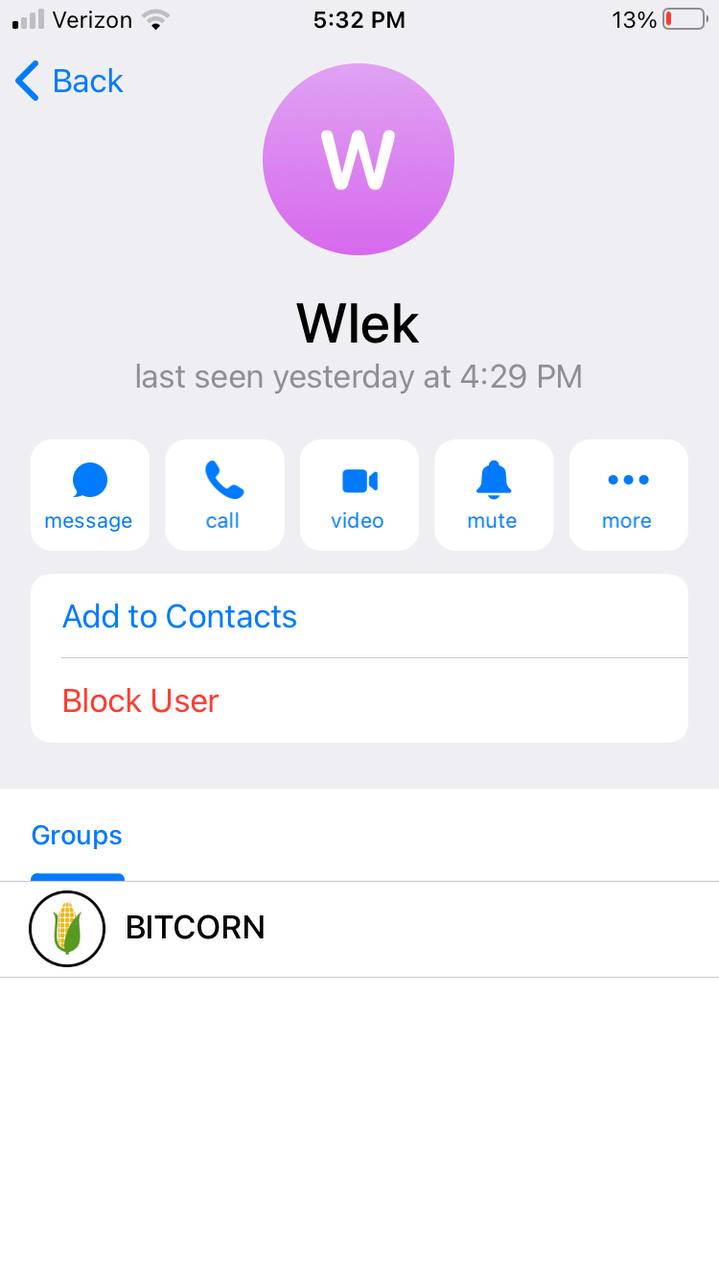Start a video call with Wlek
The height and width of the screenshot is (1280, 719).
pos(359,495)
